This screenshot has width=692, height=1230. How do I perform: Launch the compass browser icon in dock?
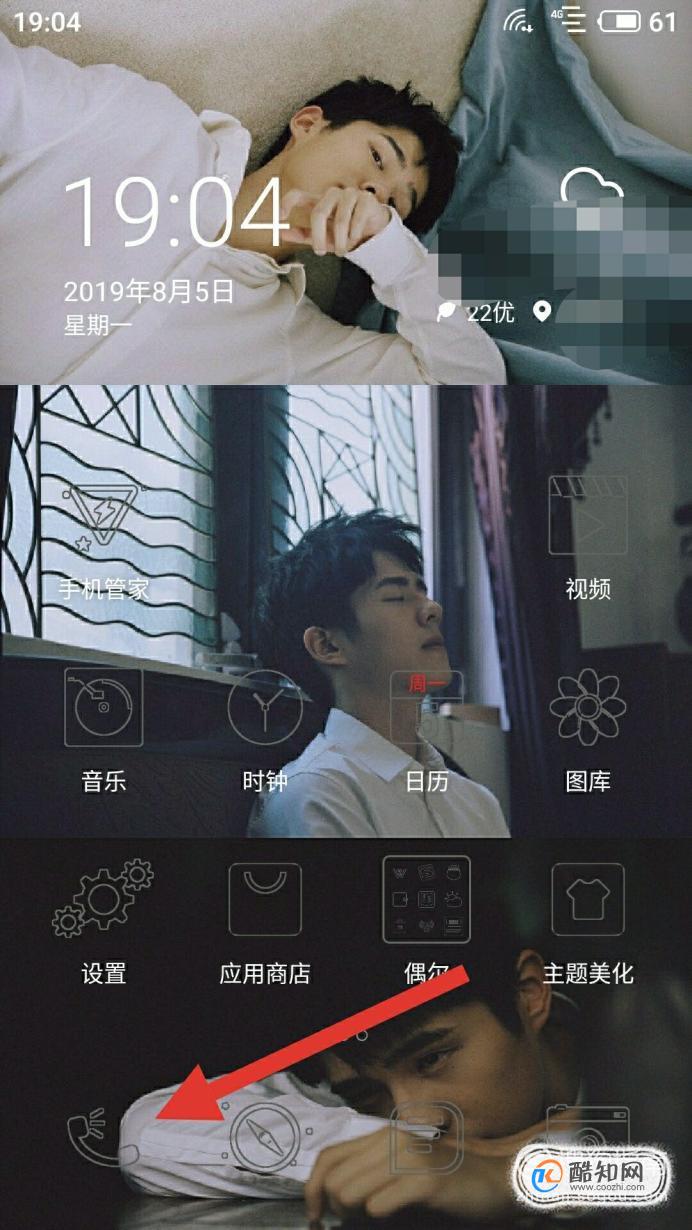tap(265, 1140)
